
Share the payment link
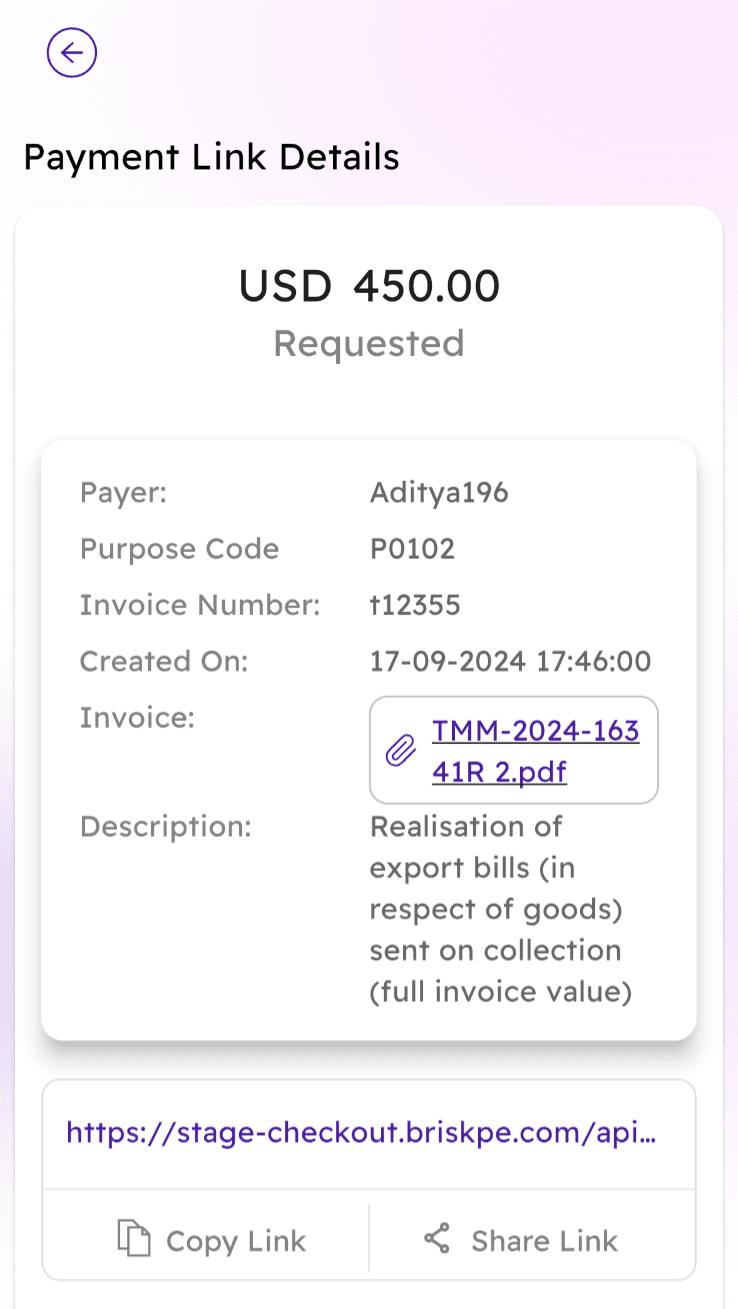point(520,1240)
